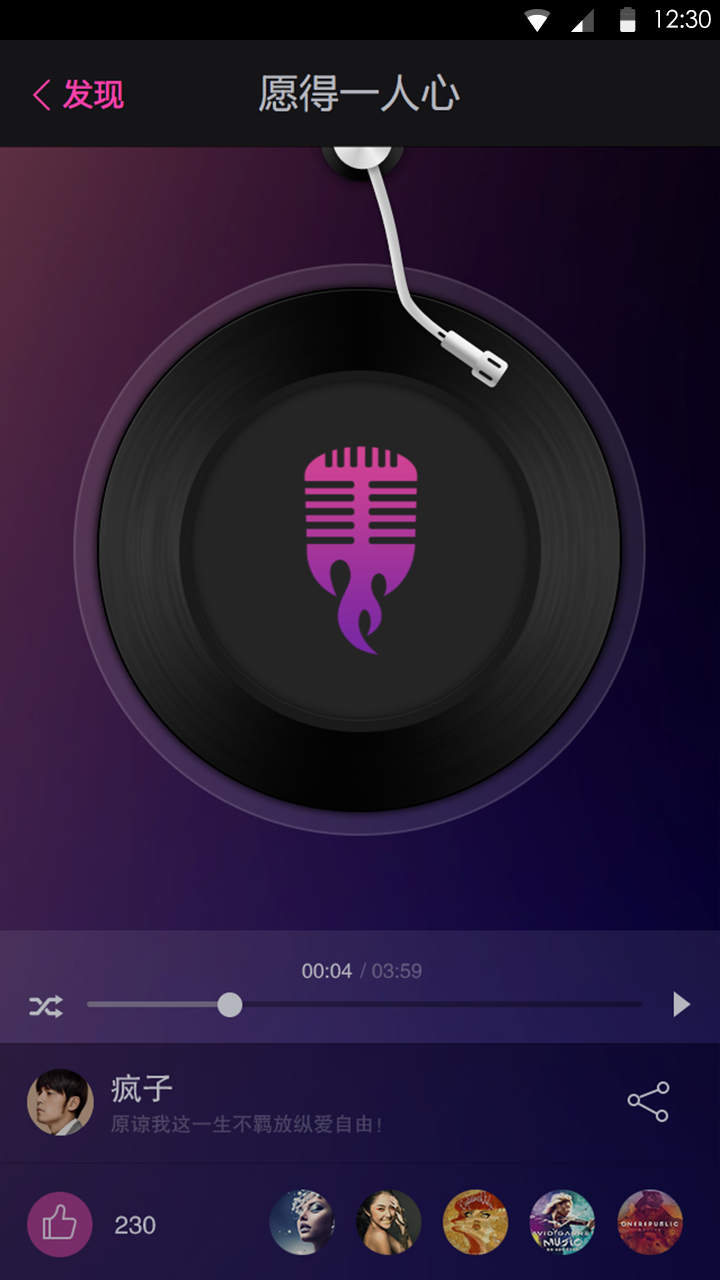The image size is (720, 1280).
Task: Toggle shuffle playback mode
Action: pyautogui.click(x=46, y=1006)
